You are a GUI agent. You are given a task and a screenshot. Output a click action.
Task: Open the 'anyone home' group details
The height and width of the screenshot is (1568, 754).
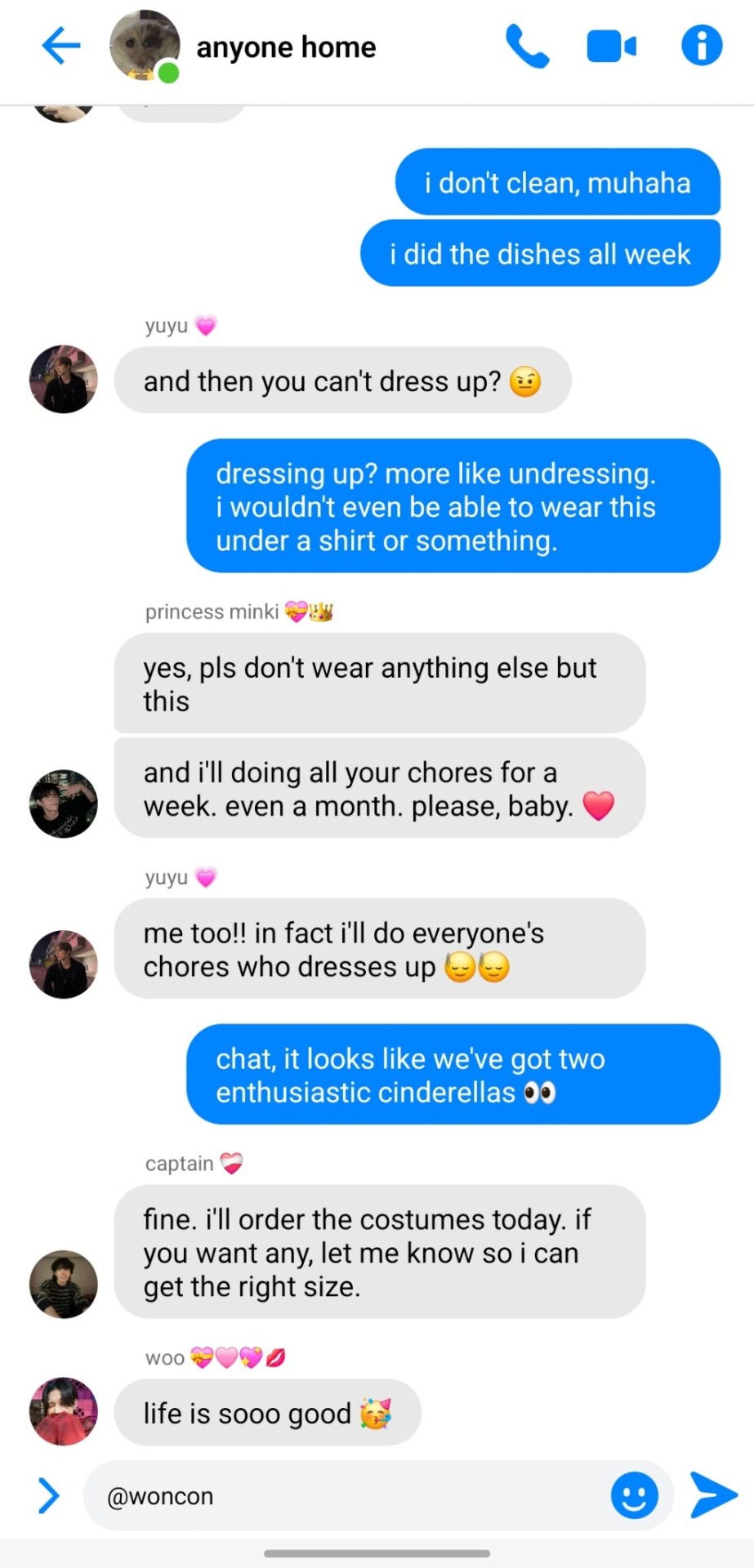point(286,47)
